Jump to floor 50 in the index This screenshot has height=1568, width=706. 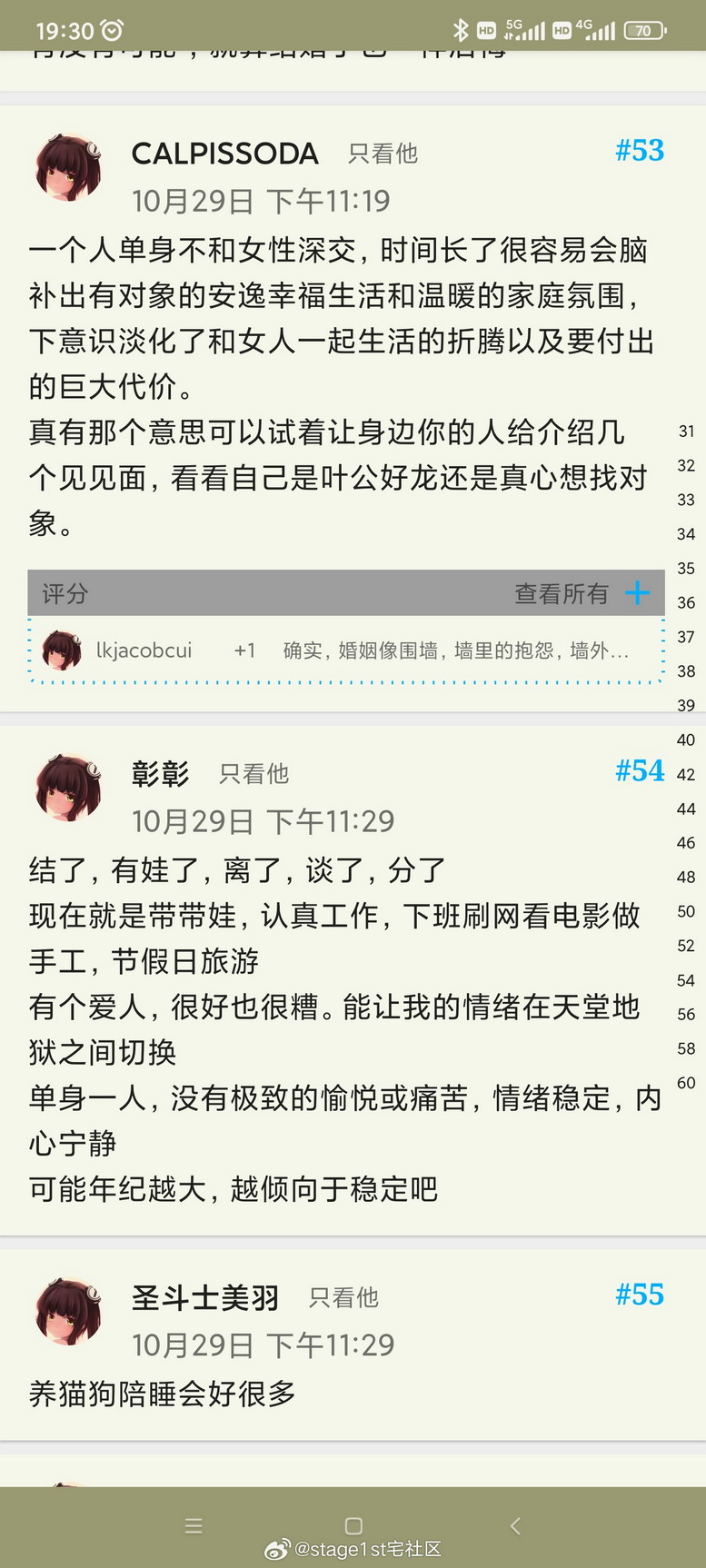[x=686, y=911]
